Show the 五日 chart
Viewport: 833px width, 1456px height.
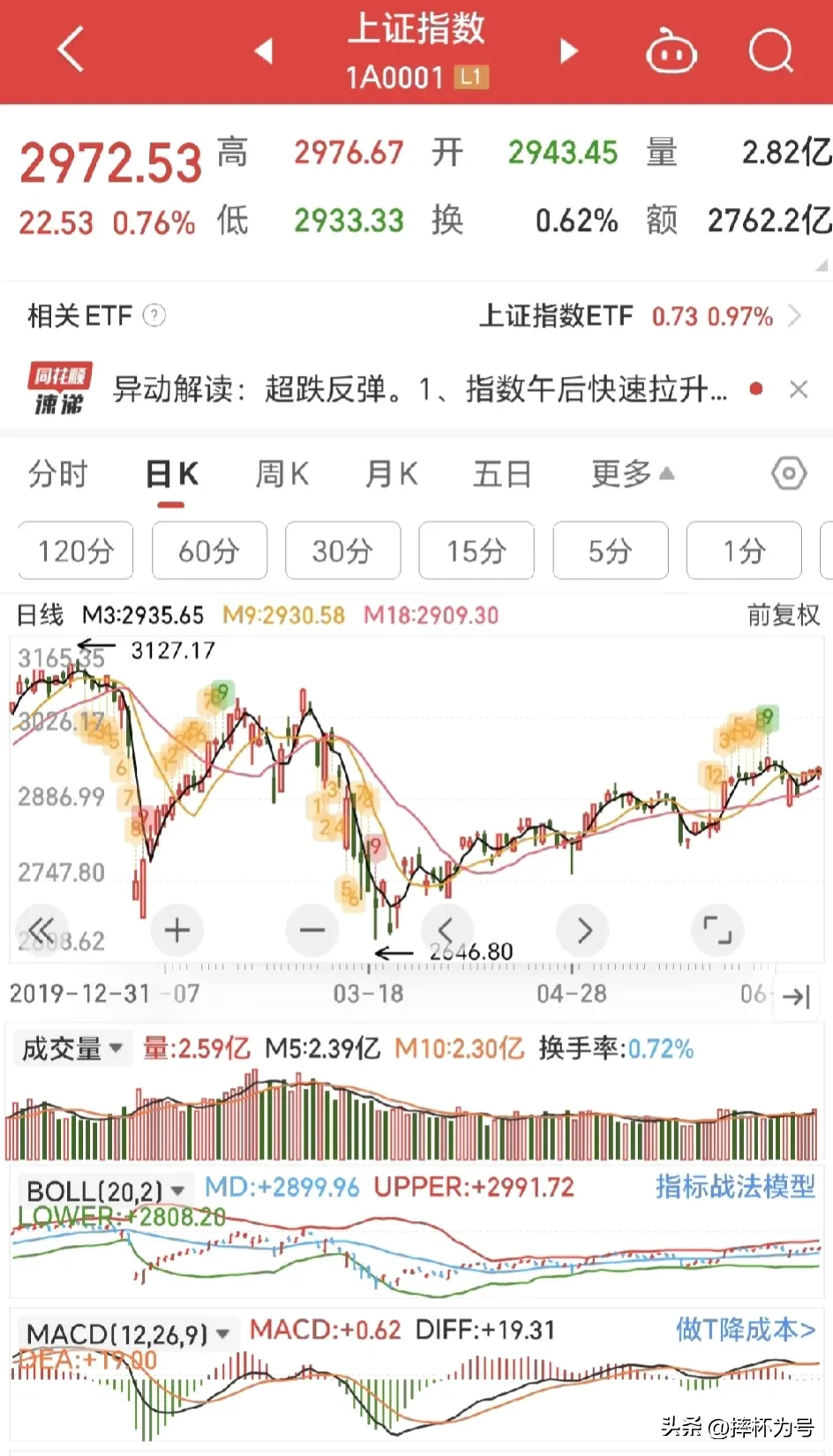click(501, 475)
